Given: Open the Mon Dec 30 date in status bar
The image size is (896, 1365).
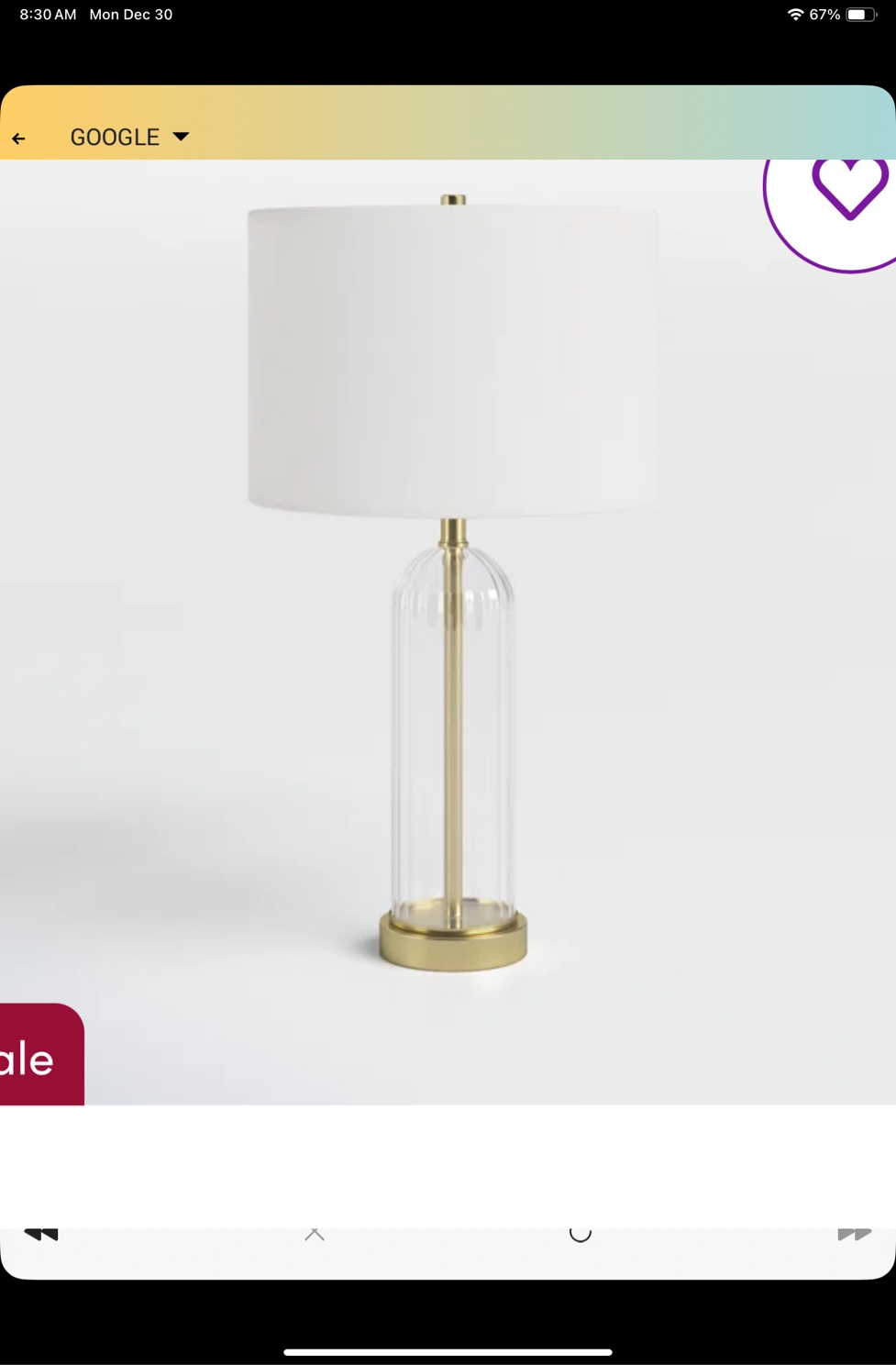Looking at the screenshot, I should [130, 14].
